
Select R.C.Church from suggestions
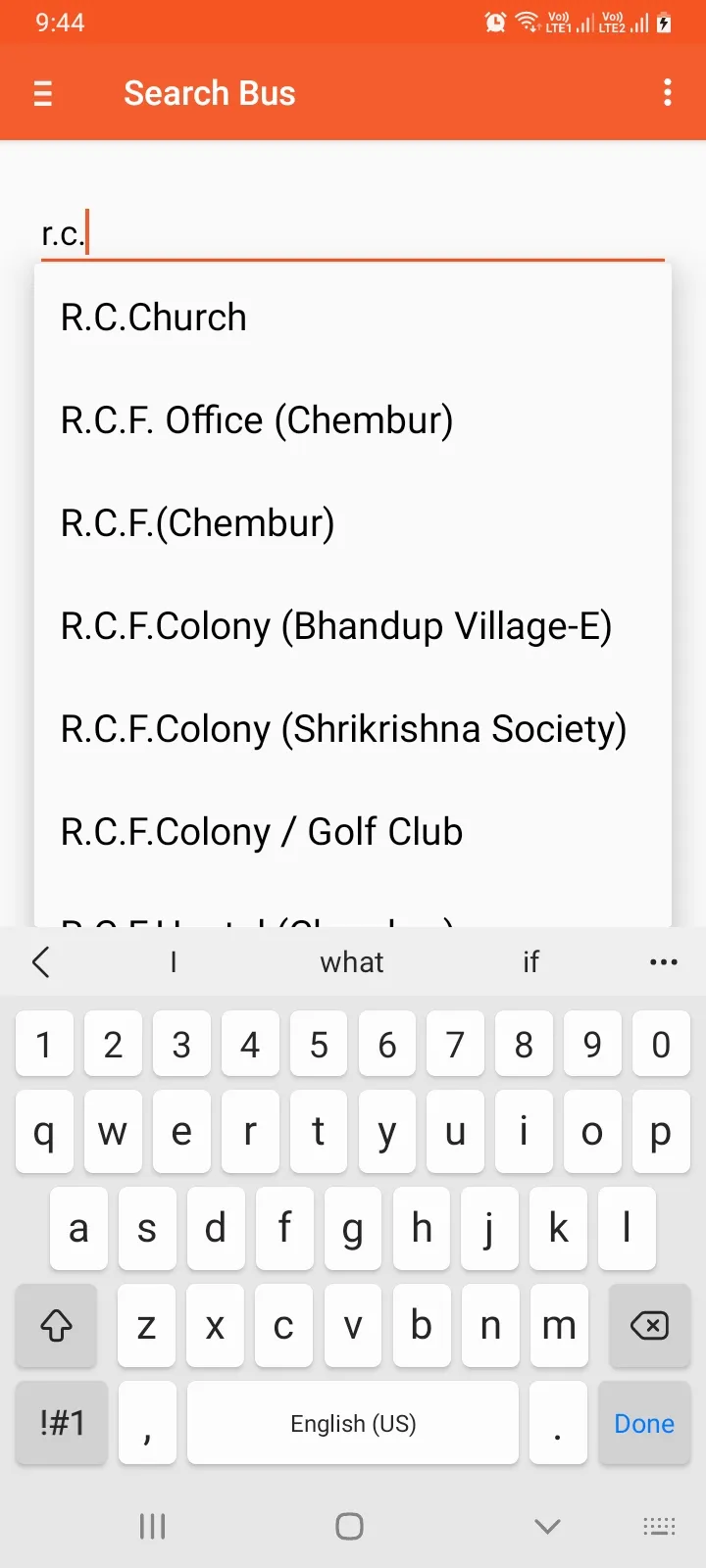[x=154, y=318]
